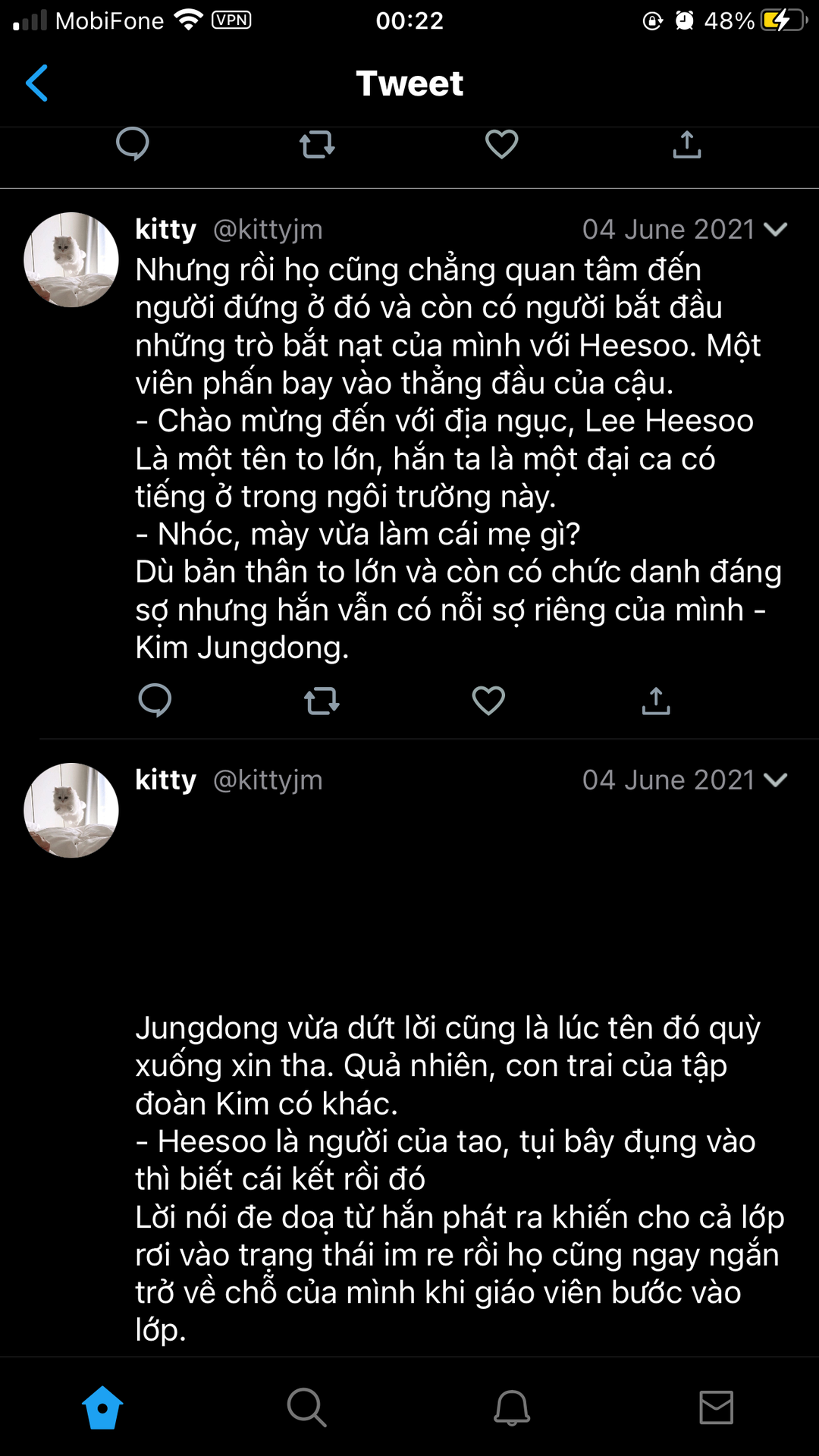Reply to the tweet mentioning Kim Jungdong
819x1456 pixels.
[155, 700]
